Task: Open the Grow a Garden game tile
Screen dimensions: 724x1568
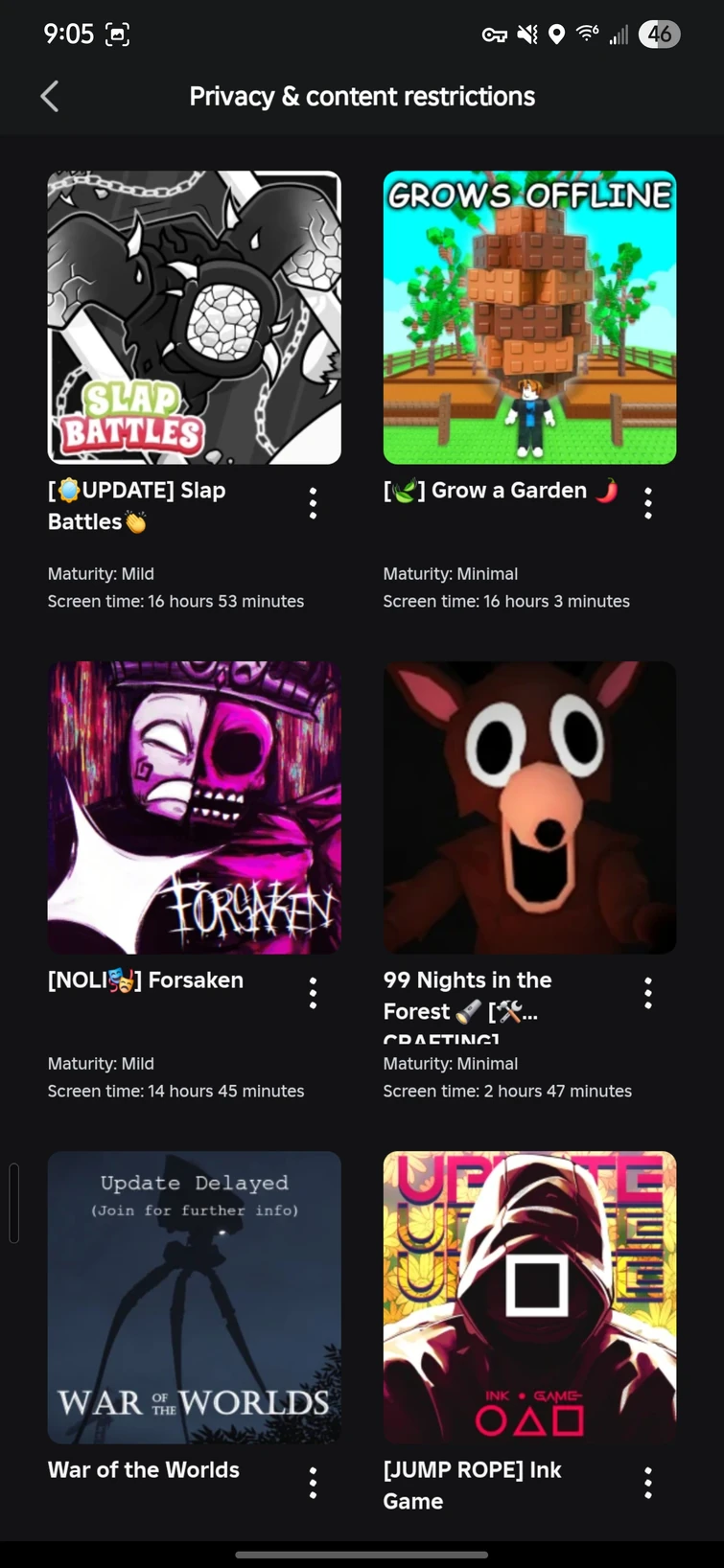Action: coord(529,317)
